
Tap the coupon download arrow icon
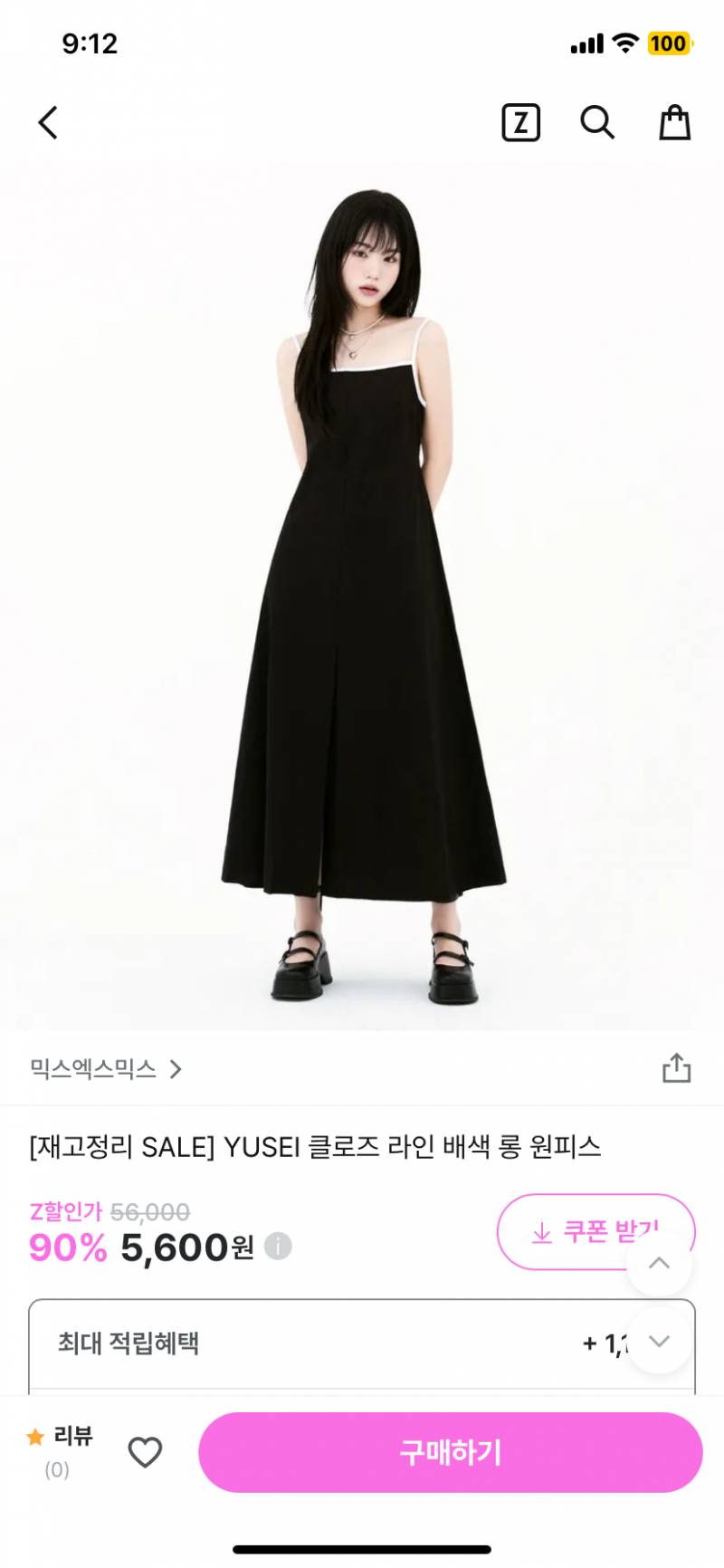click(x=543, y=1231)
